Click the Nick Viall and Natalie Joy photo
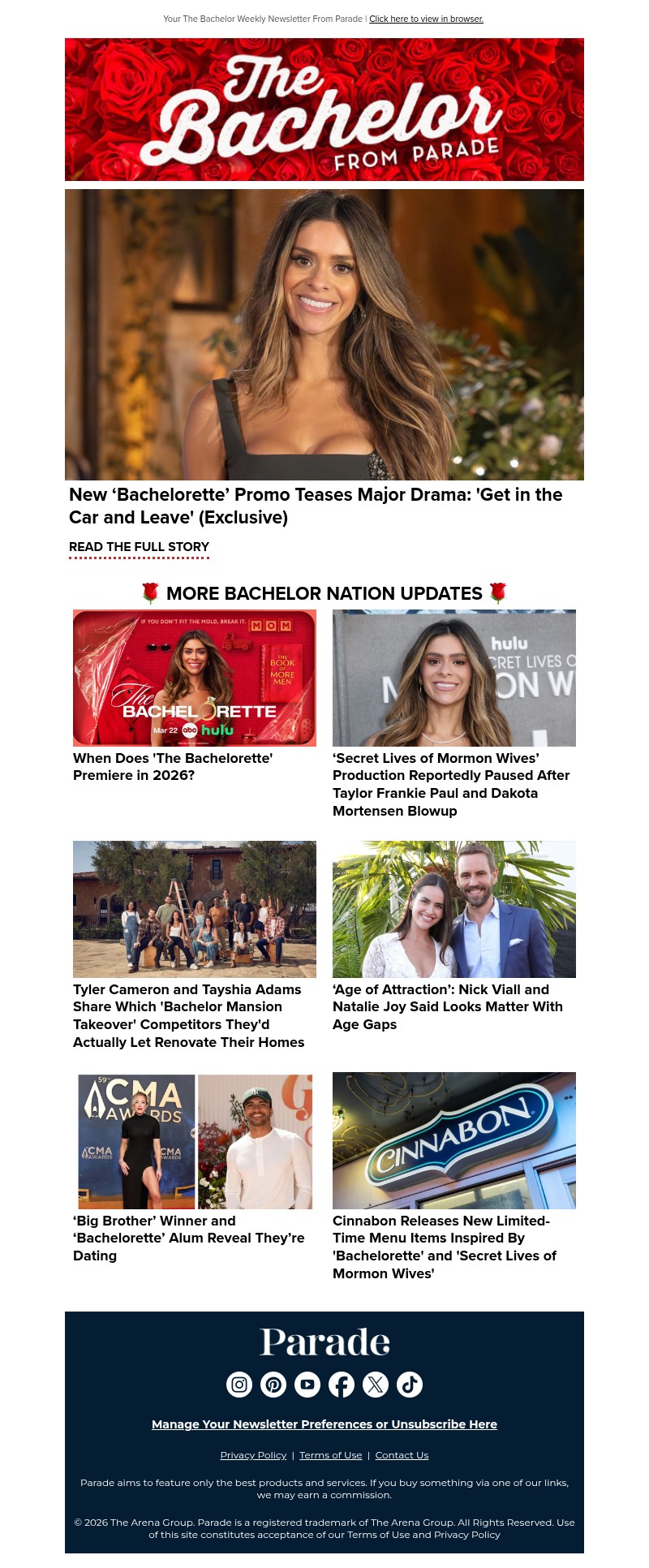 click(454, 908)
